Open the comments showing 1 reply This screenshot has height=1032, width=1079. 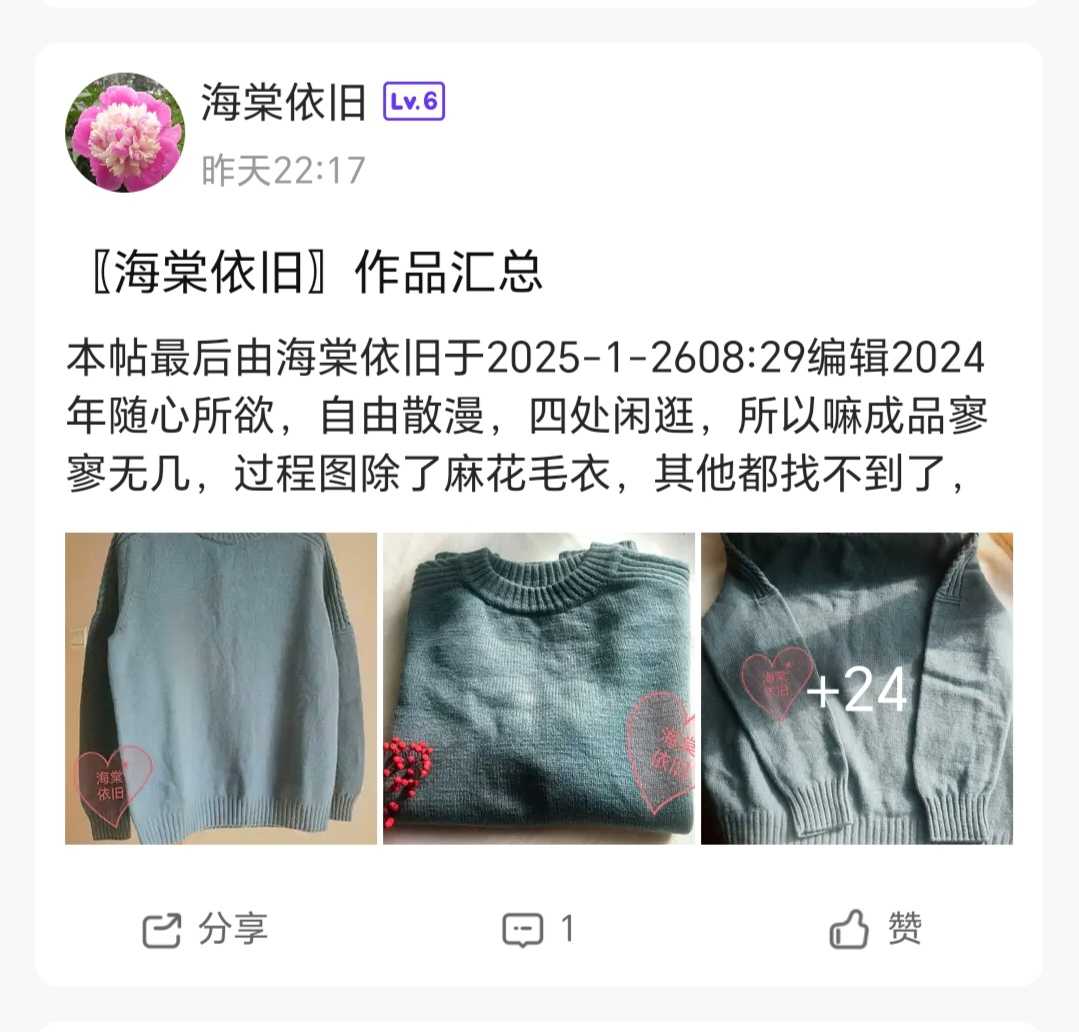coord(538,930)
